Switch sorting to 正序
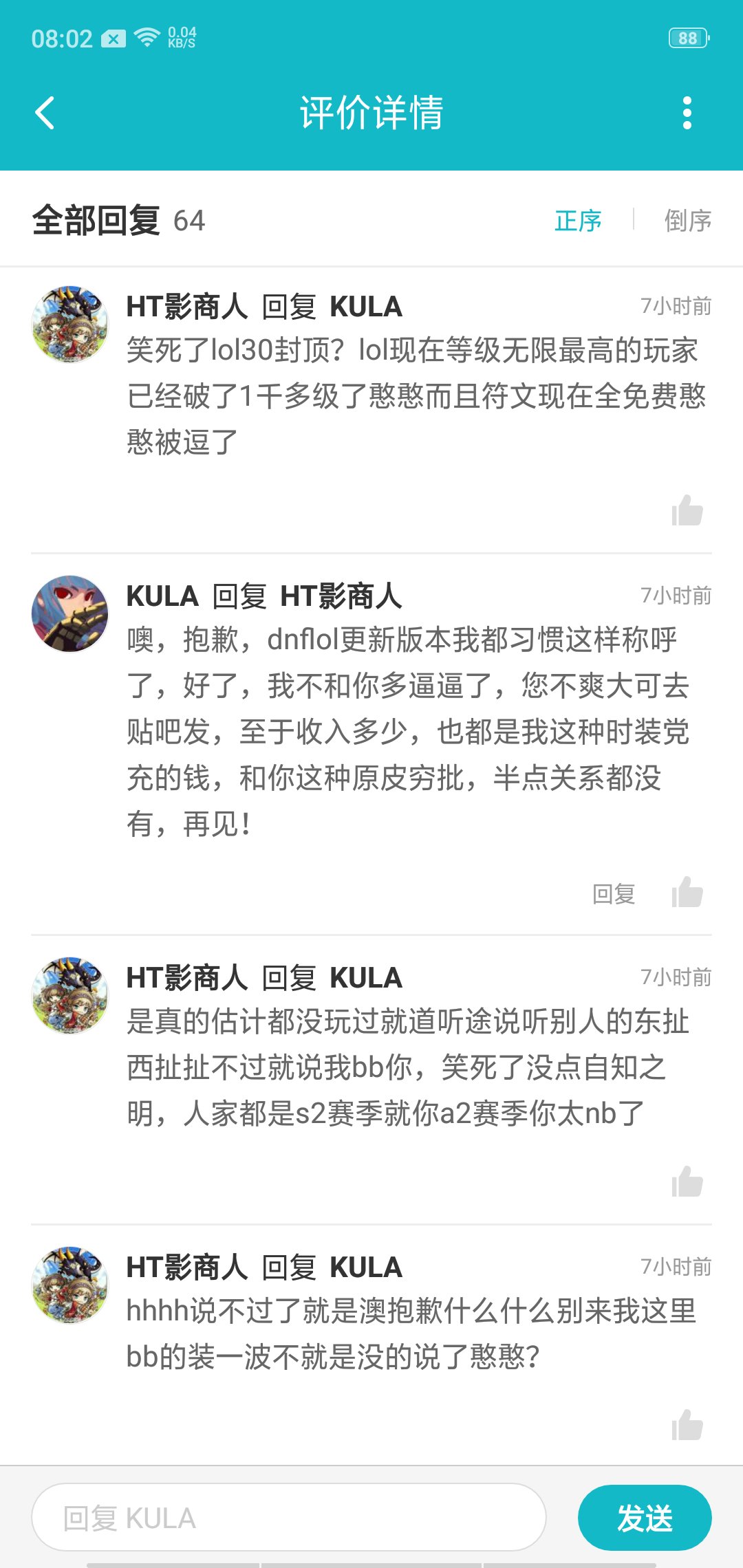This screenshot has width=743, height=1568. pyautogui.click(x=578, y=221)
